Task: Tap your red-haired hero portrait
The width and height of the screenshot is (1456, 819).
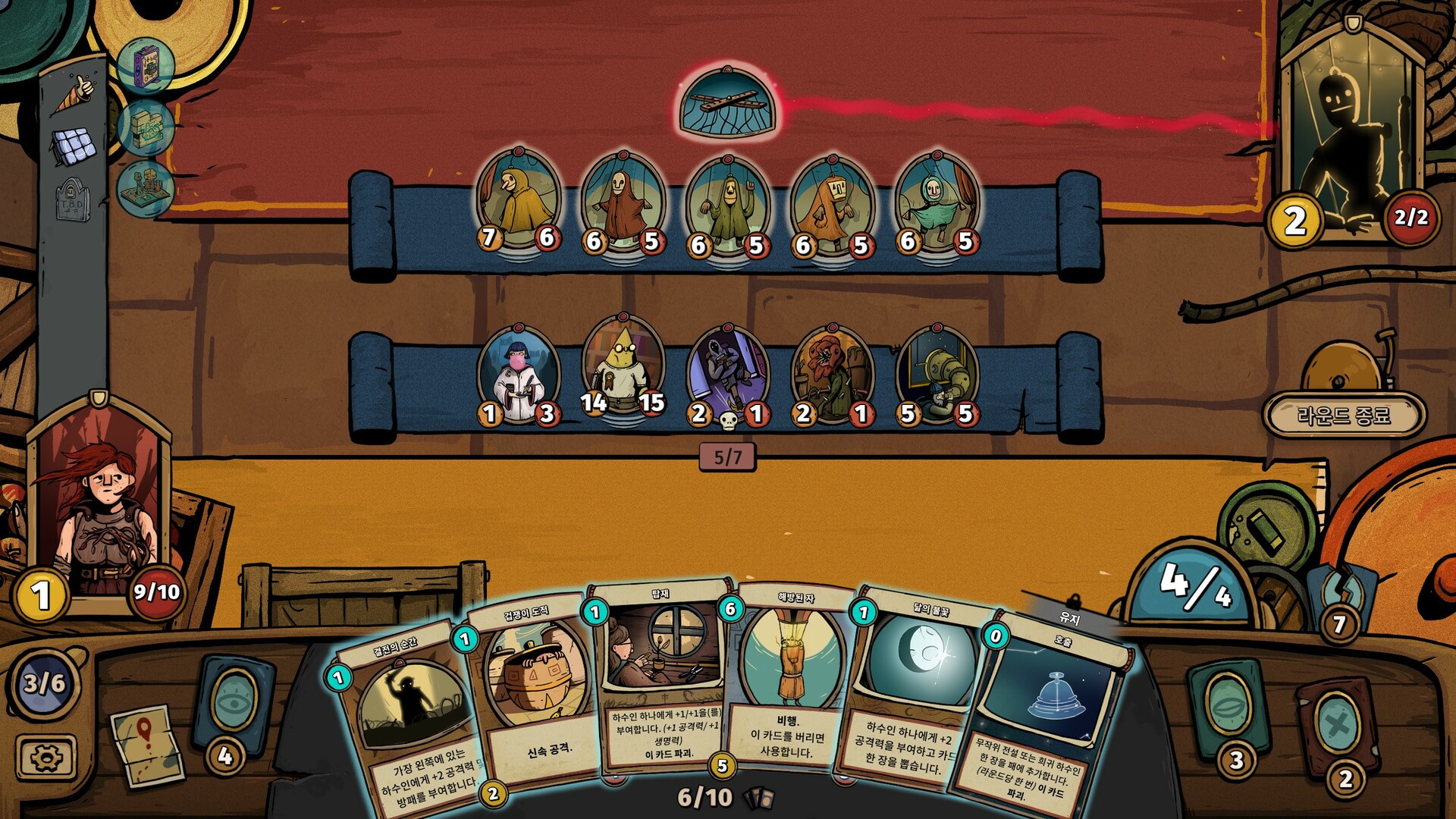Action: [99, 508]
